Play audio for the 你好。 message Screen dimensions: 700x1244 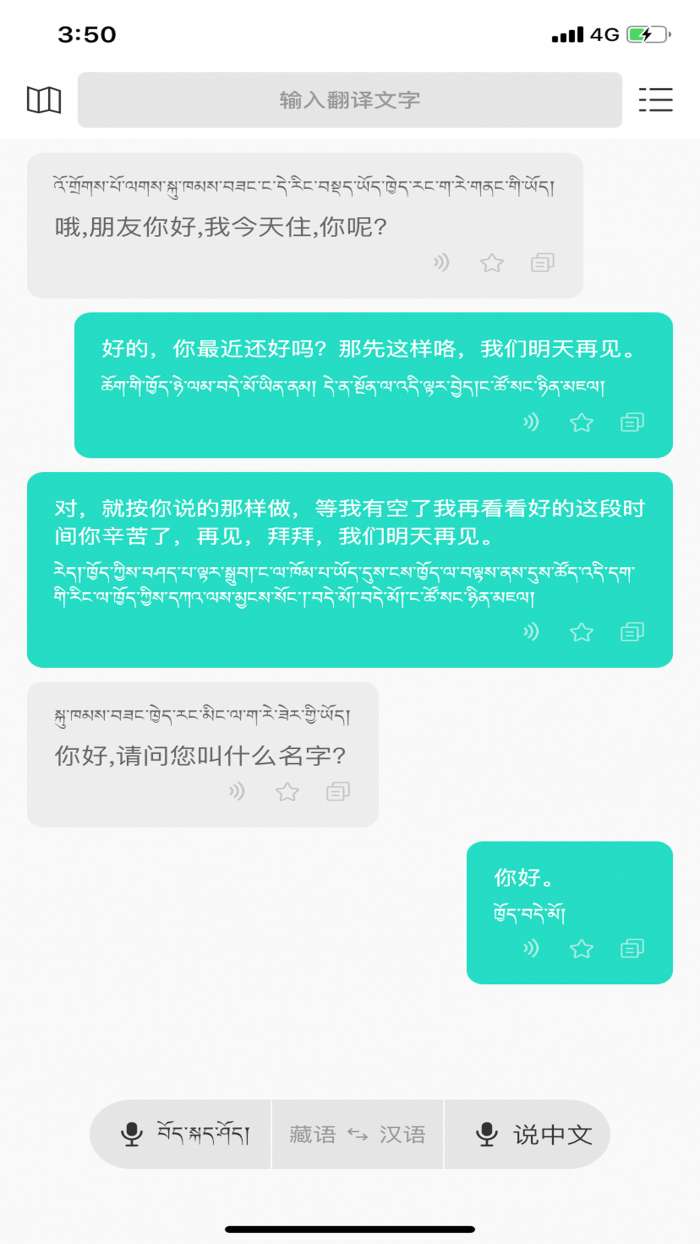pyautogui.click(x=531, y=948)
